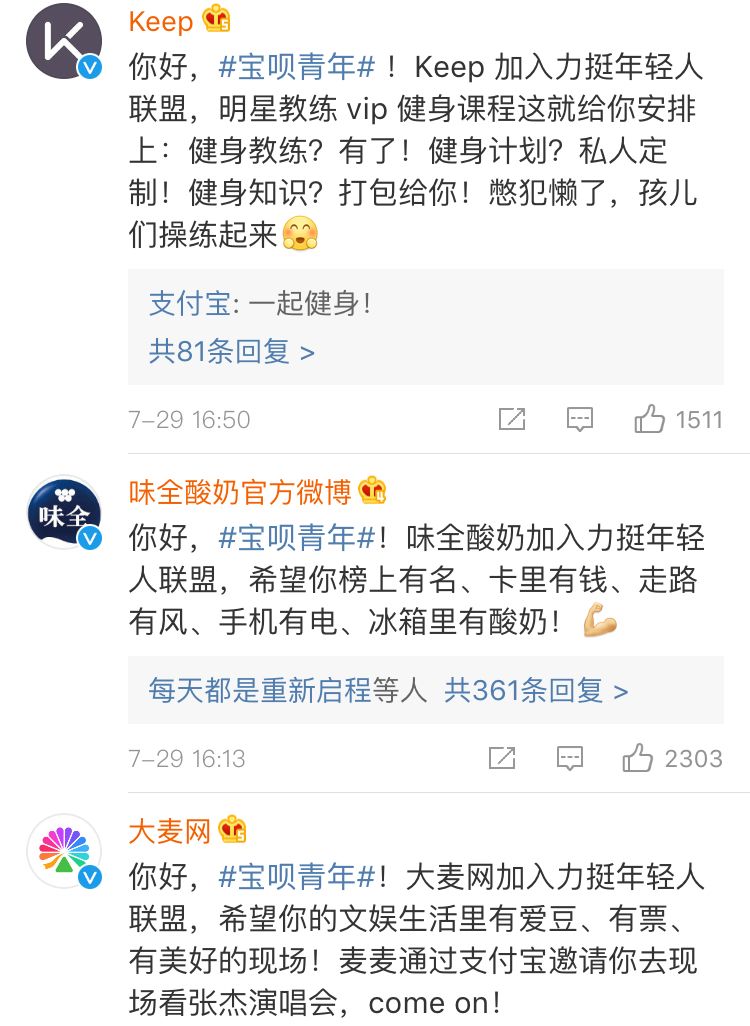Open the #宝呗青年# hashtag in 大麦网's comment
Viewport: 750px width, 1026px height.
[297, 878]
